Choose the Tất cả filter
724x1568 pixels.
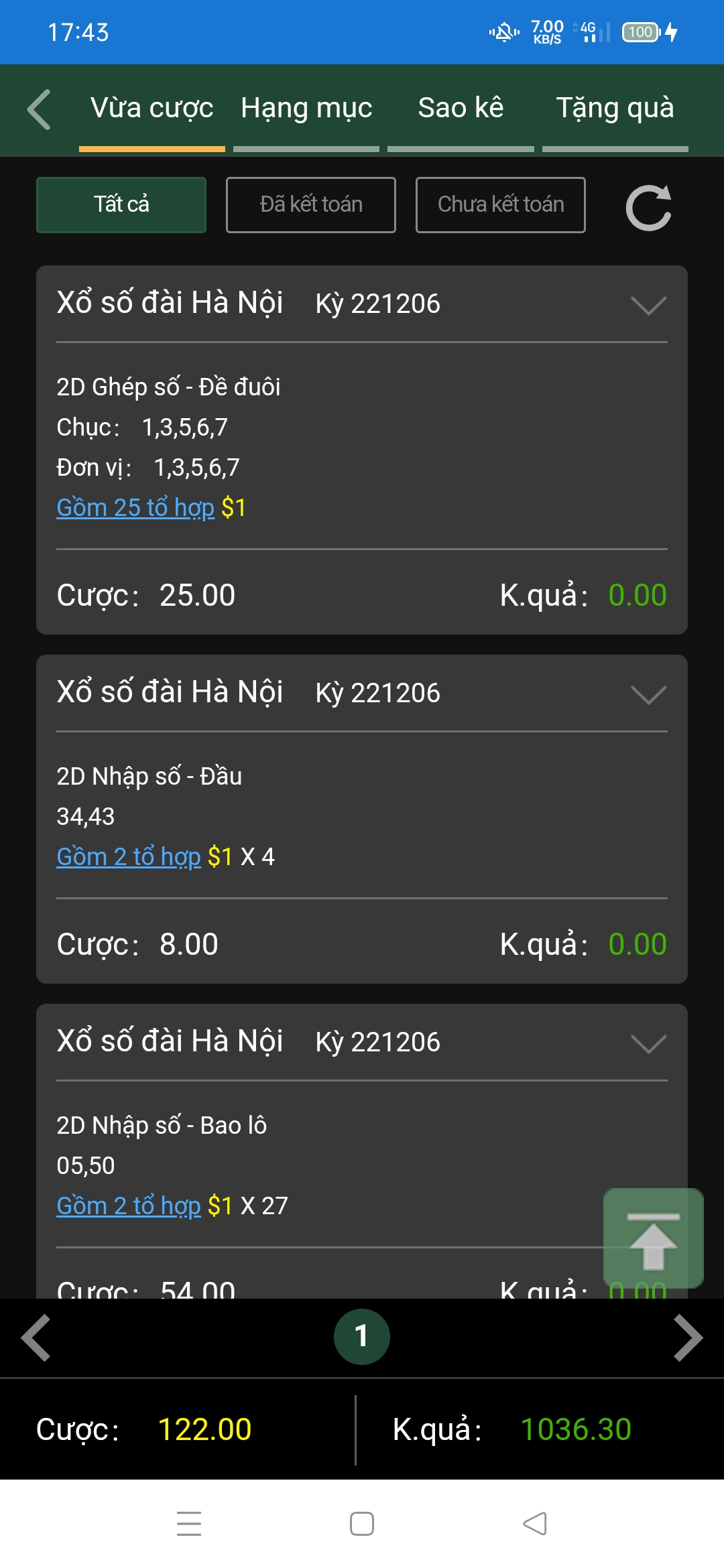(121, 205)
